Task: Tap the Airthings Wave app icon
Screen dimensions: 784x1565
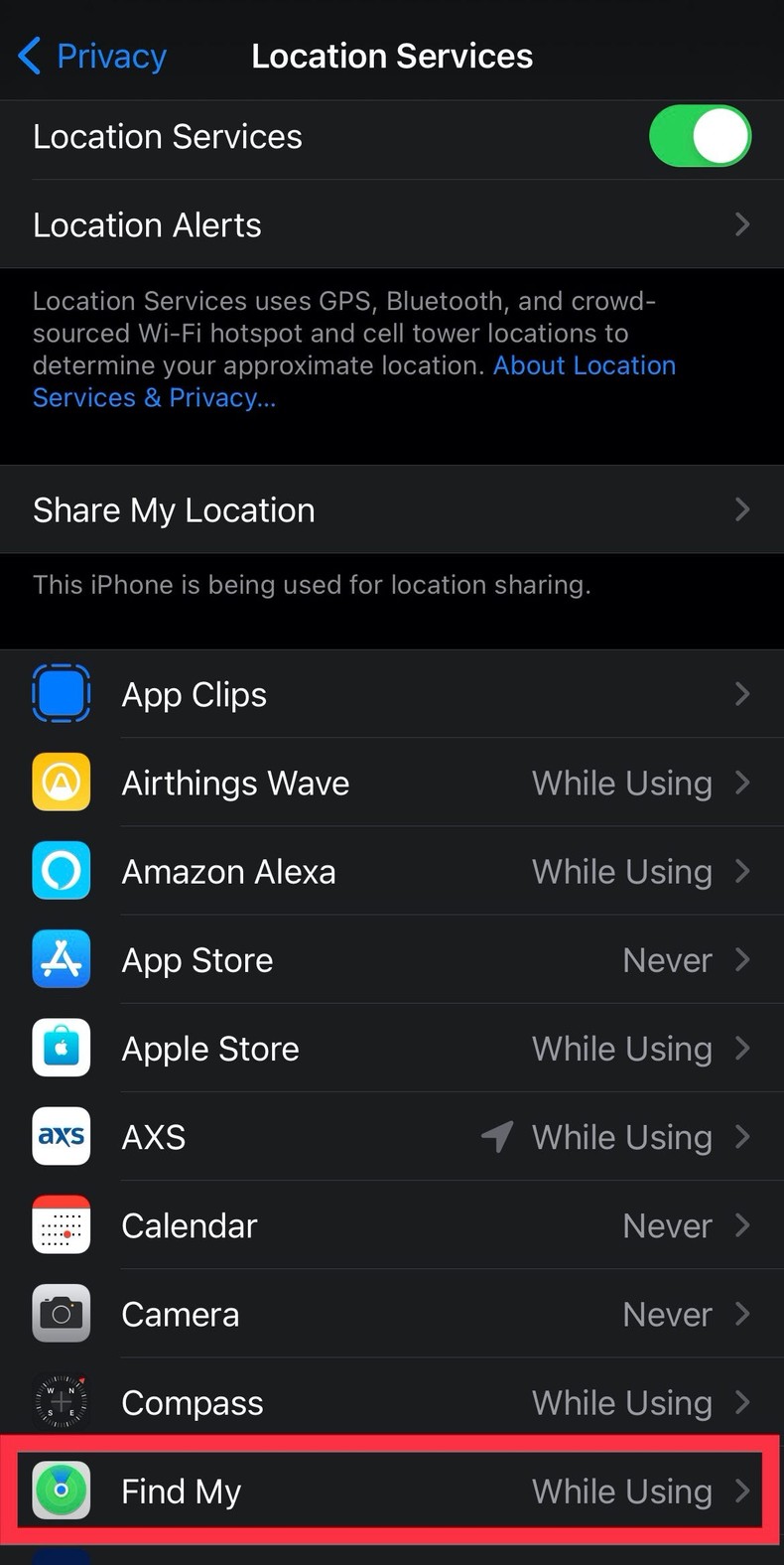Action: pos(61,782)
